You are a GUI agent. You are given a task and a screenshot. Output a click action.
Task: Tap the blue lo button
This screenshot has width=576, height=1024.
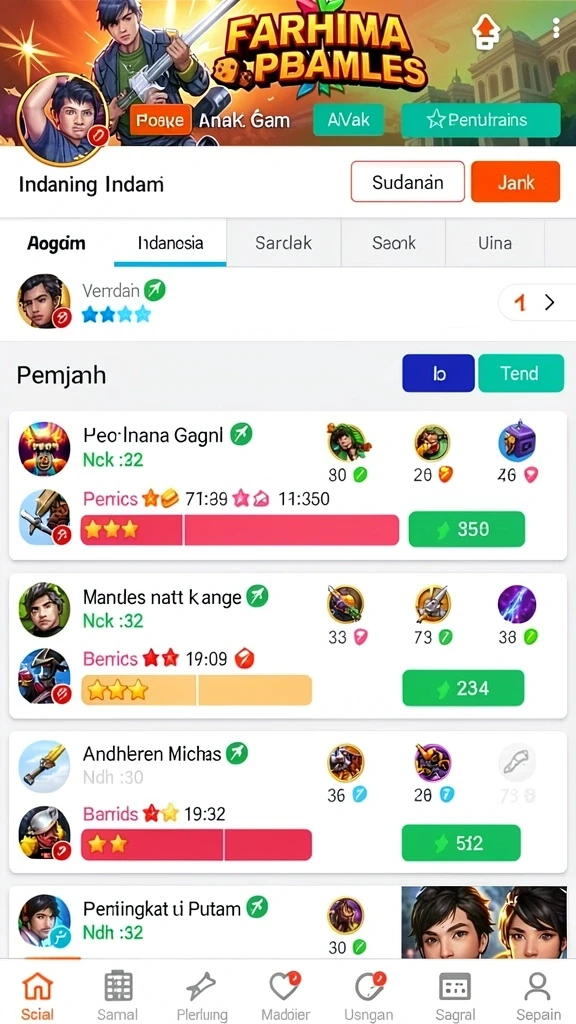(x=438, y=373)
